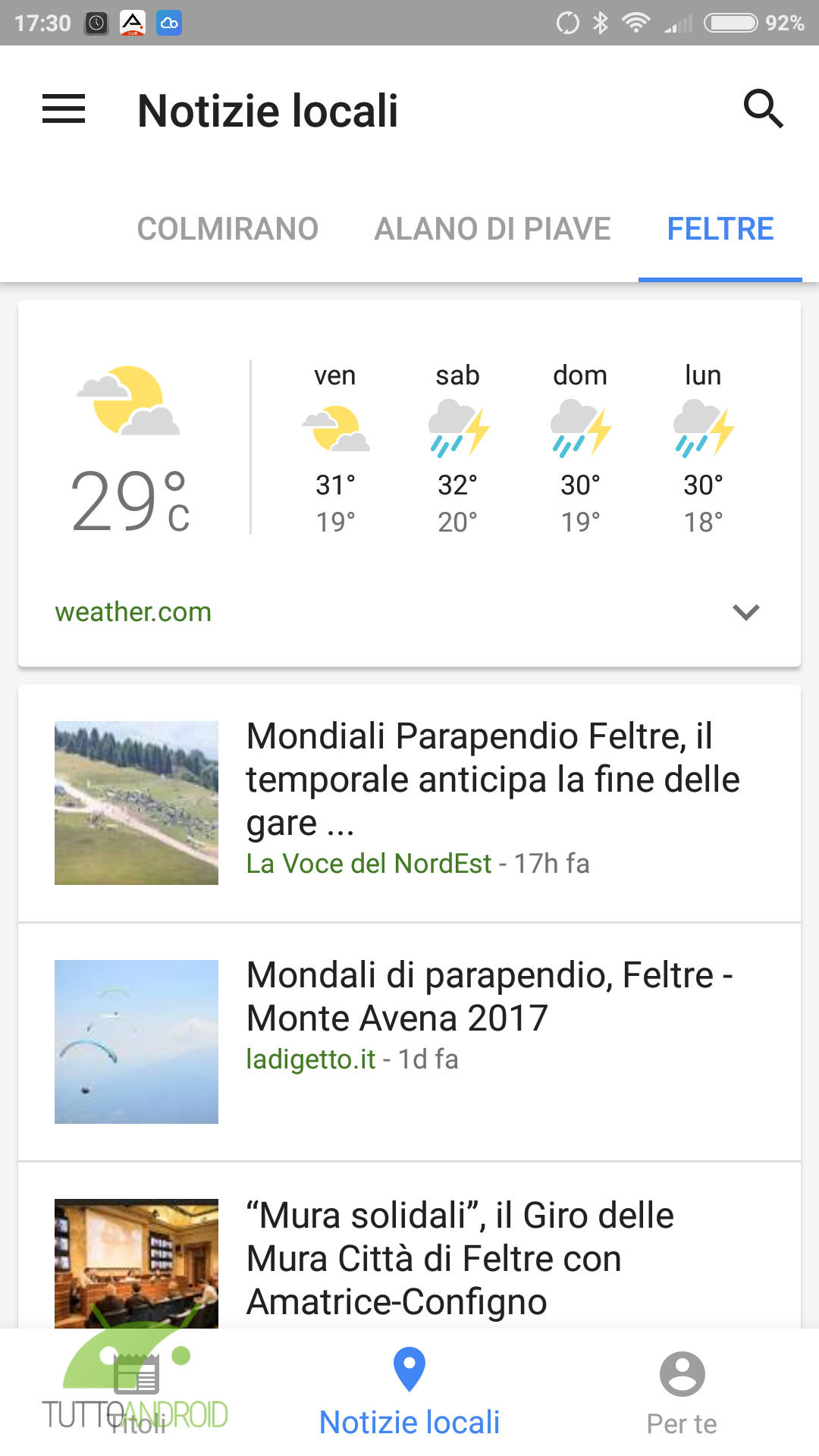
Task: Switch to the ALANO DI PIAVE tab
Action: click(492, 228)
